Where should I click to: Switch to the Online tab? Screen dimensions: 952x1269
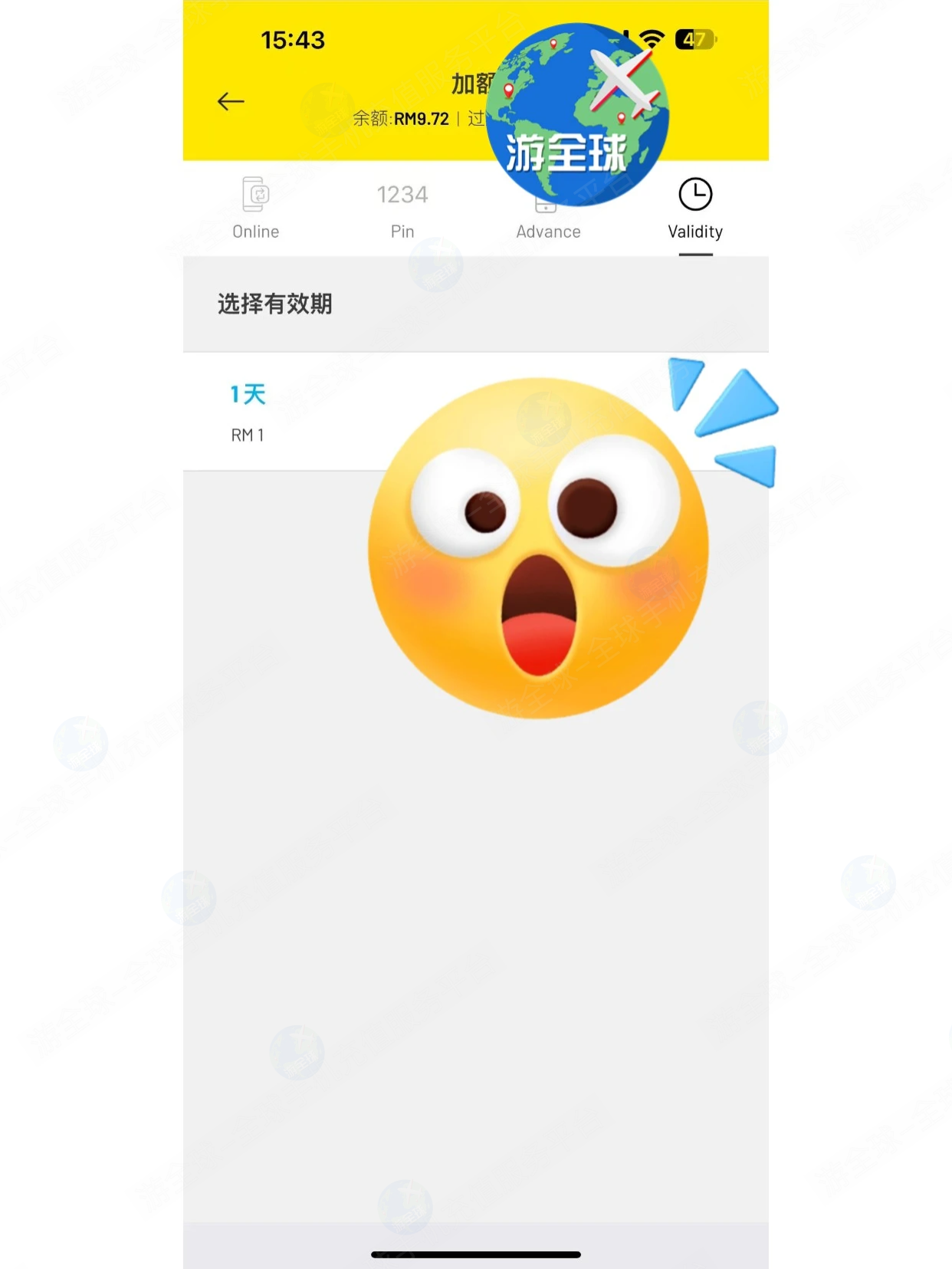coord(256,209)
